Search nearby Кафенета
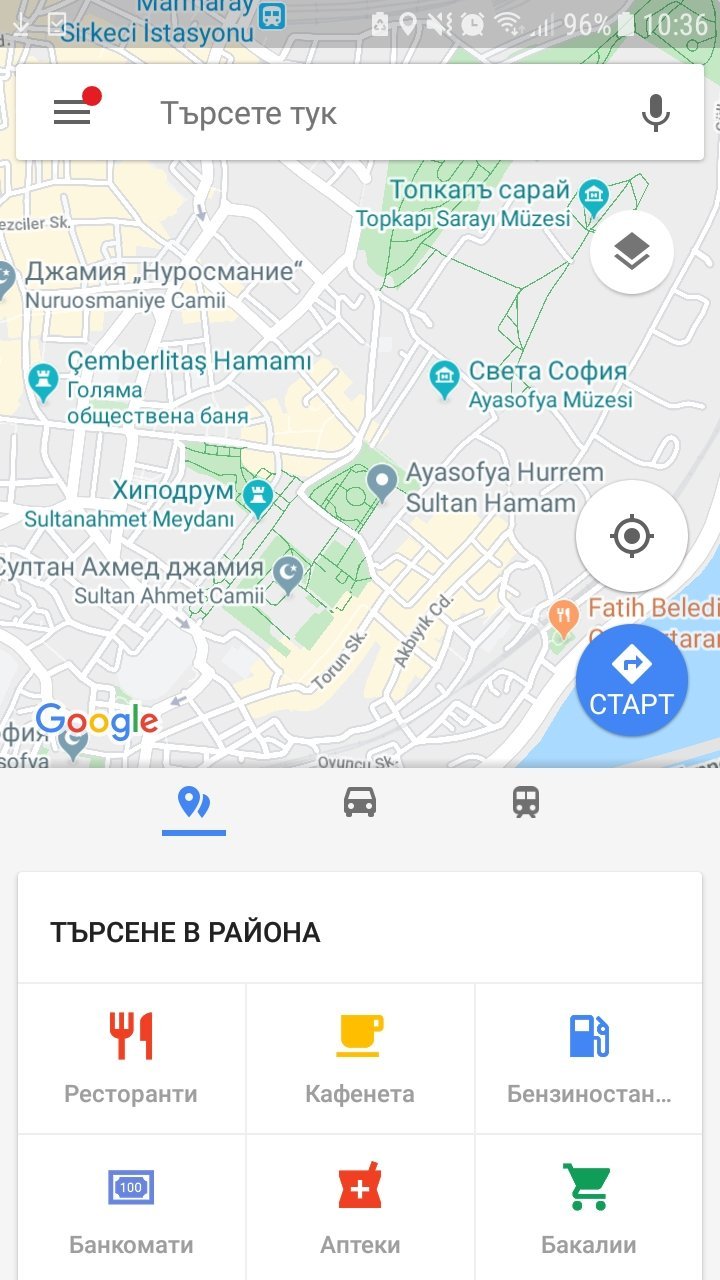Image resolution: width=720 pixels, height=1280 pixels. 360,1058
